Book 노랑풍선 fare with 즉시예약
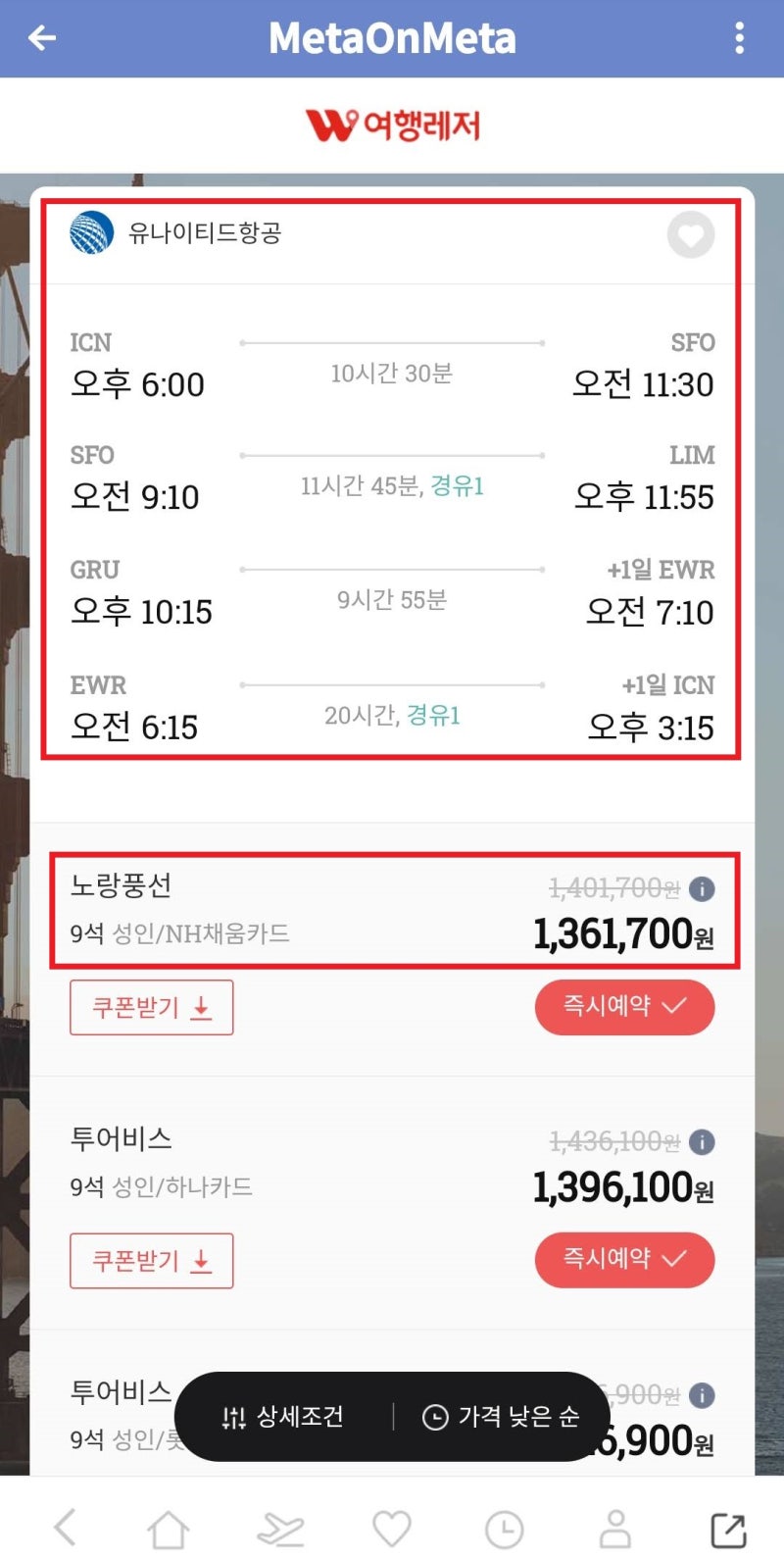 tap(624, 1007)
